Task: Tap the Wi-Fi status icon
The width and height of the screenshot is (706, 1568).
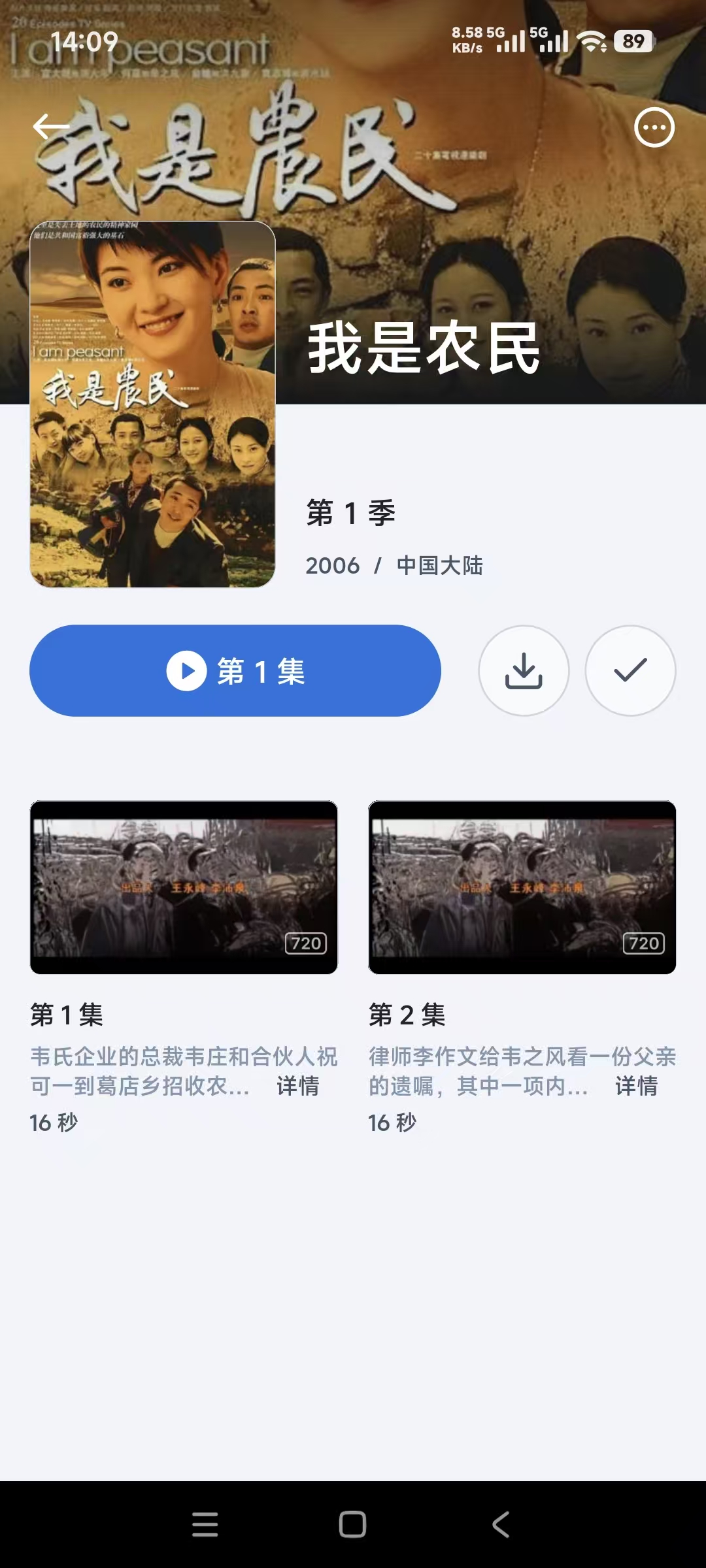Action: coord(592,42)
